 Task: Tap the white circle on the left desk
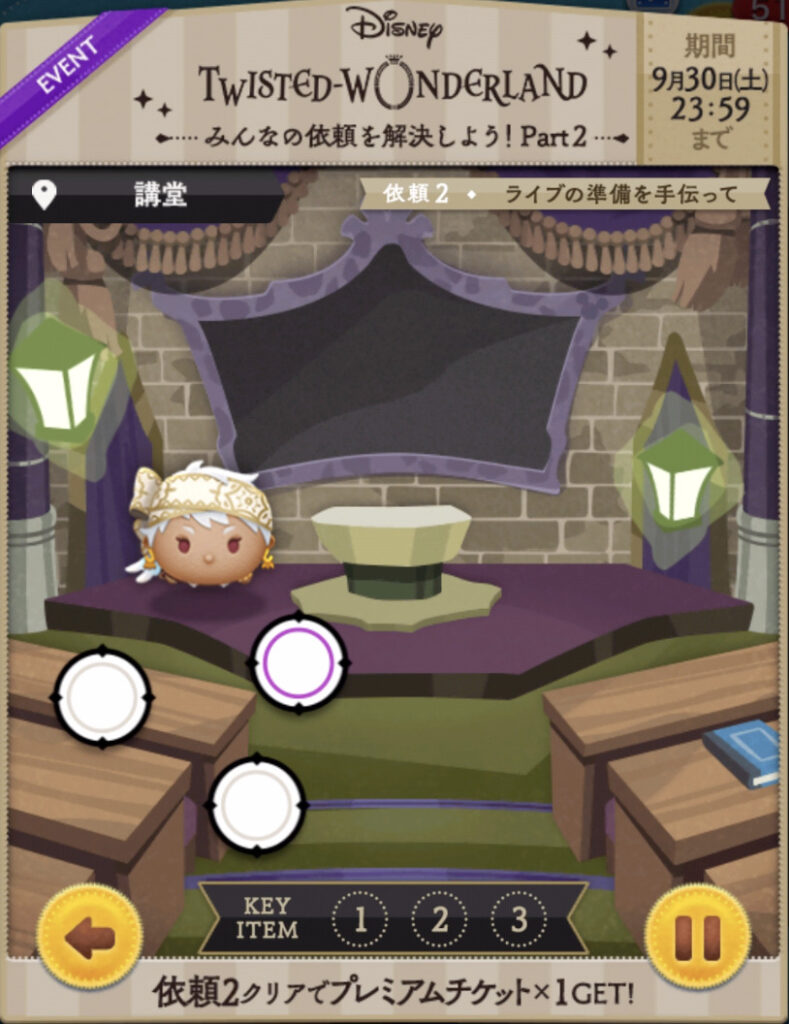(x=102, y=696)
